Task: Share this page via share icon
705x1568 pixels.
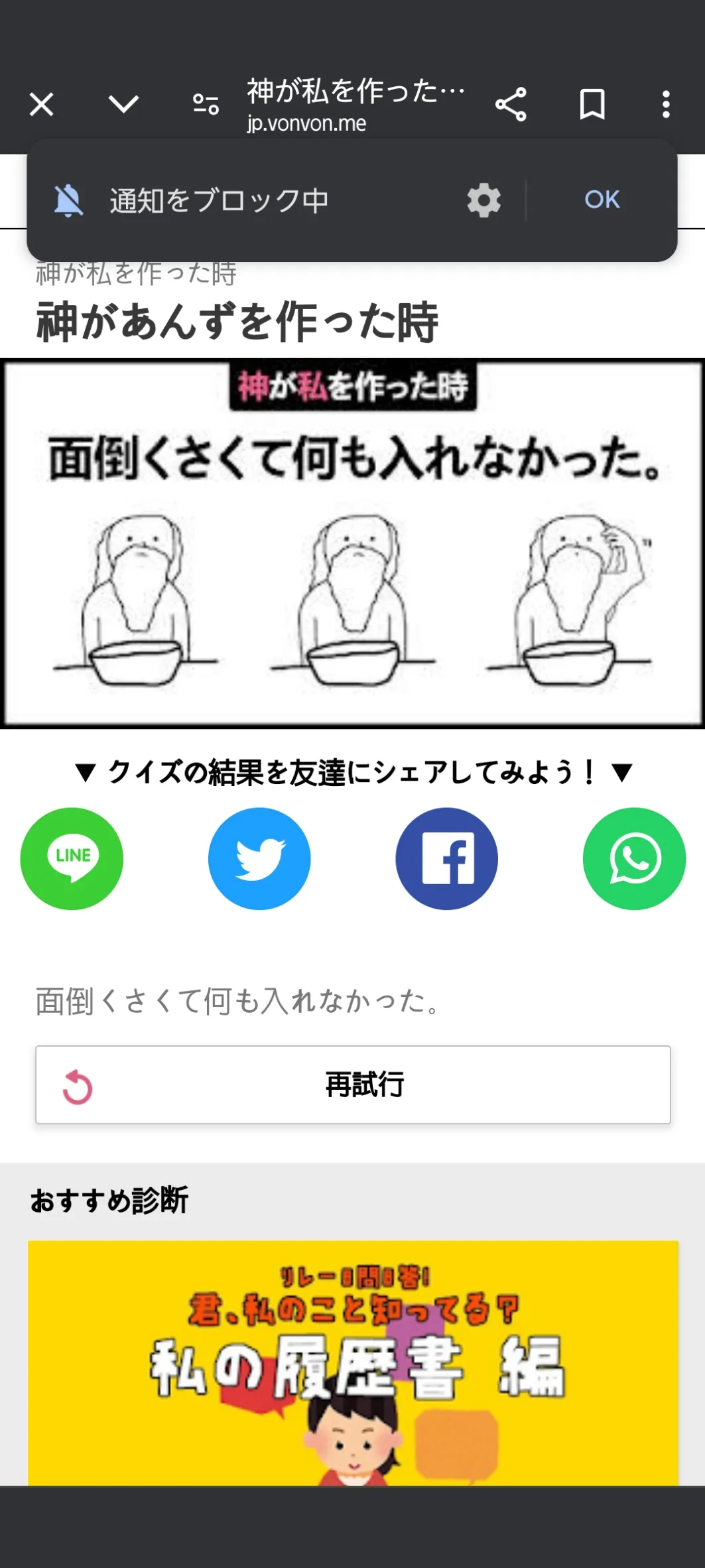Action: coord(511,104)
